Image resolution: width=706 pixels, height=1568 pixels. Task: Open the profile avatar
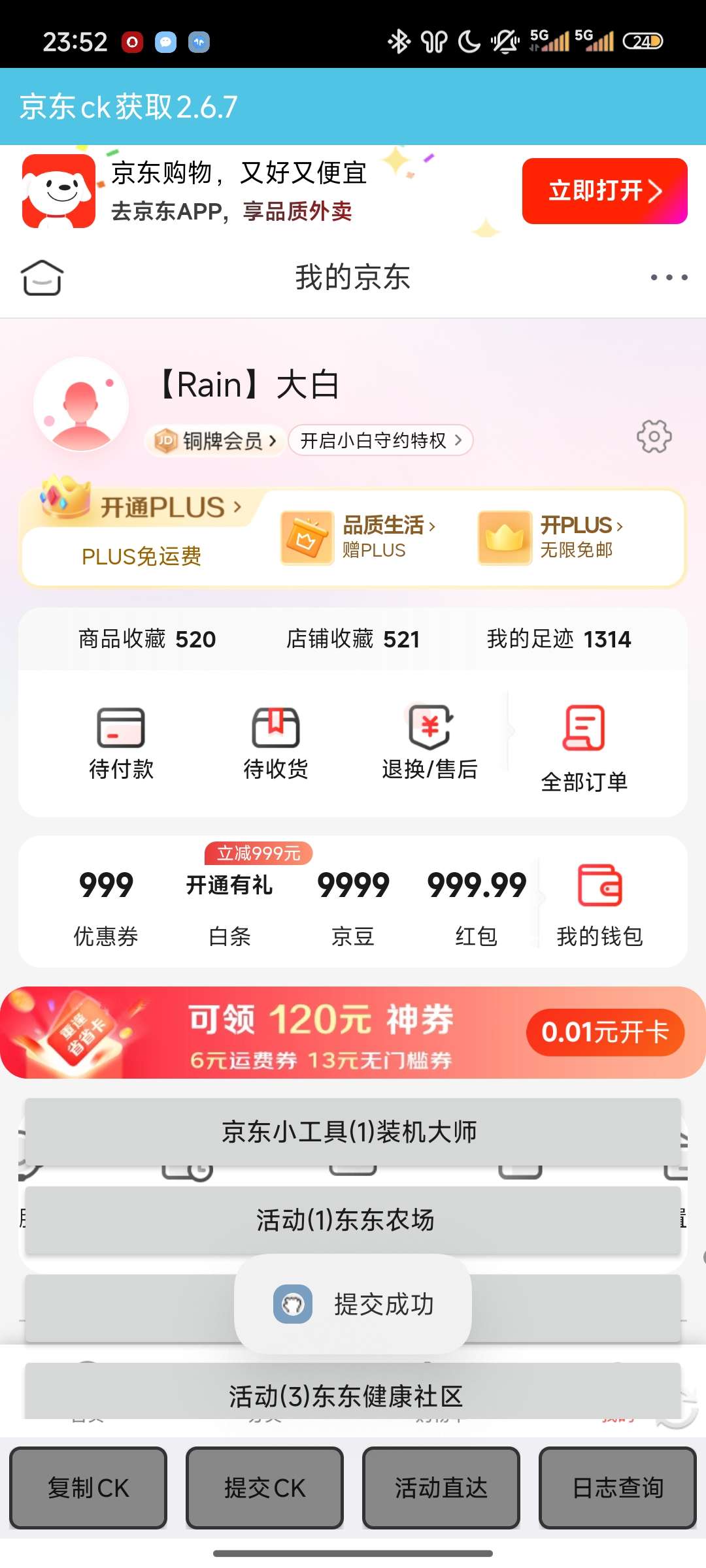[x=81, y=404]
